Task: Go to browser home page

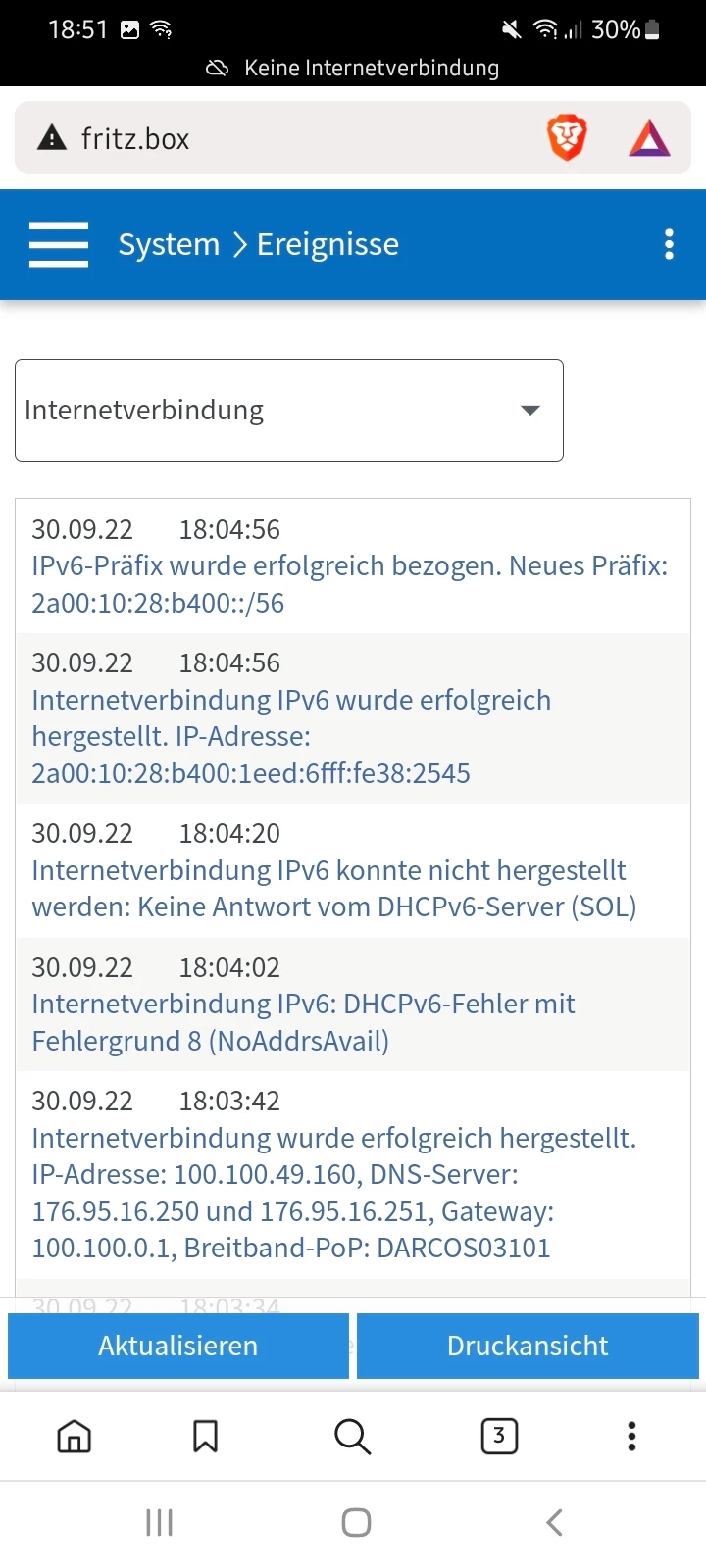Action: (75, 1437)
